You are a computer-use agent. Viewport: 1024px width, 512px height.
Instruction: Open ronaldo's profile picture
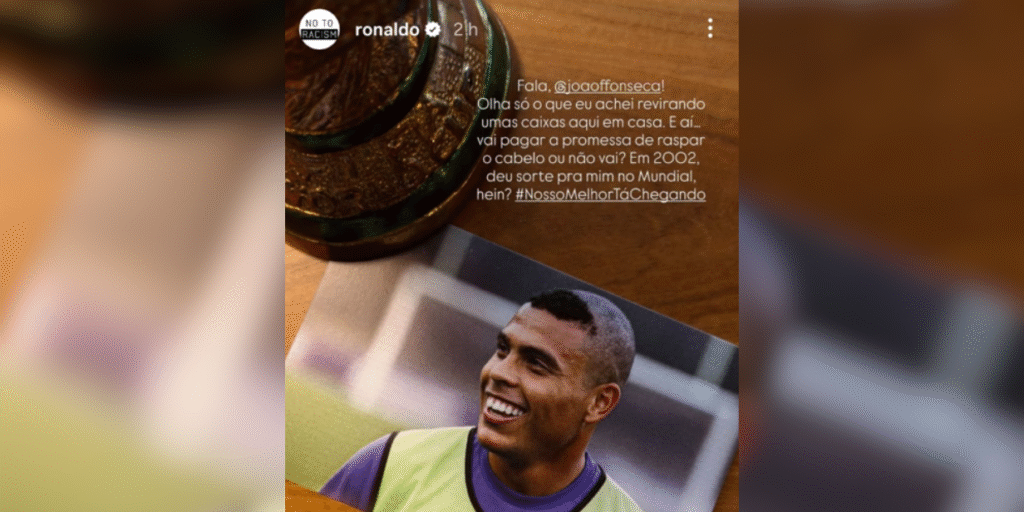(x=320, y=29)
